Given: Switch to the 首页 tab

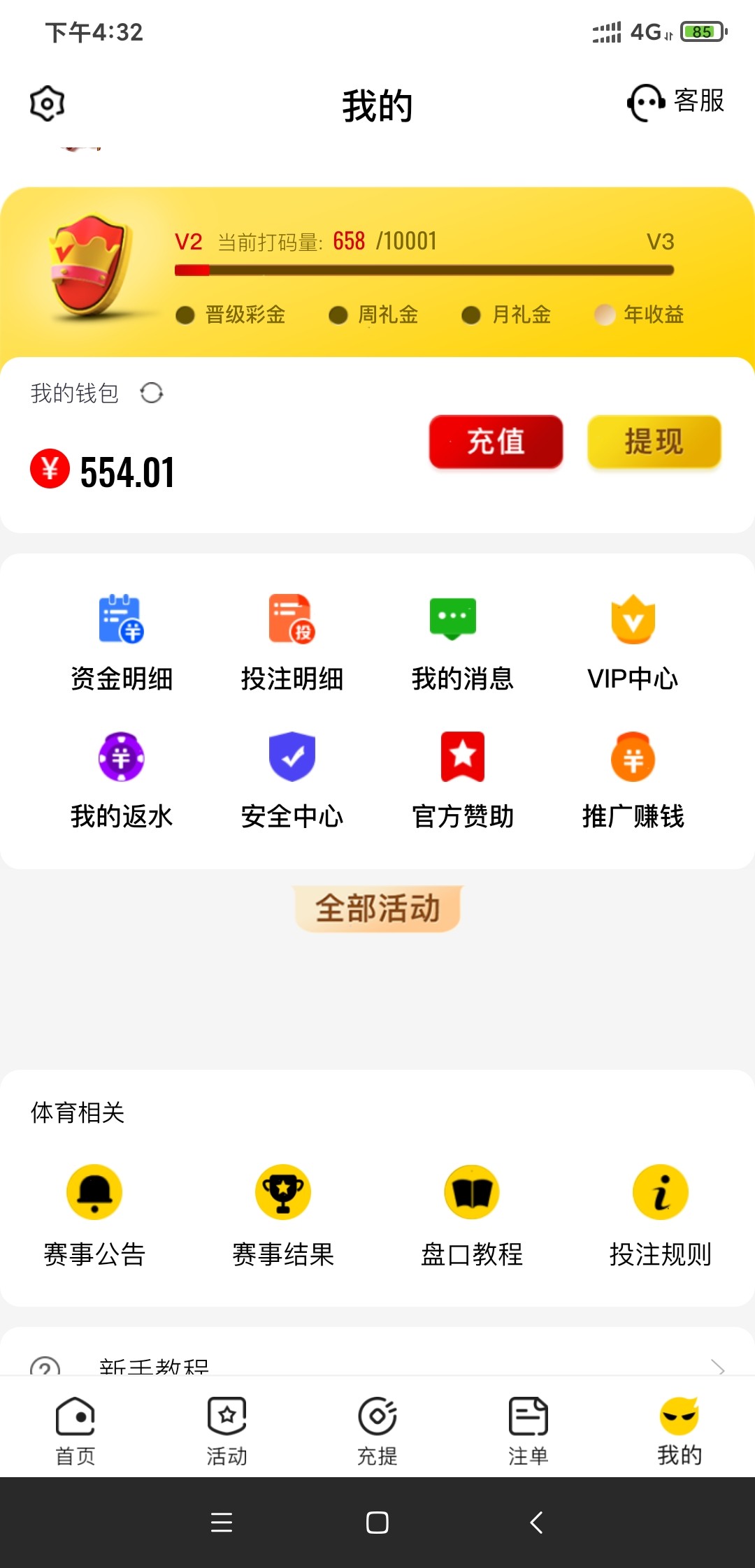Looking at the screenshot, I should (75, 1430).
